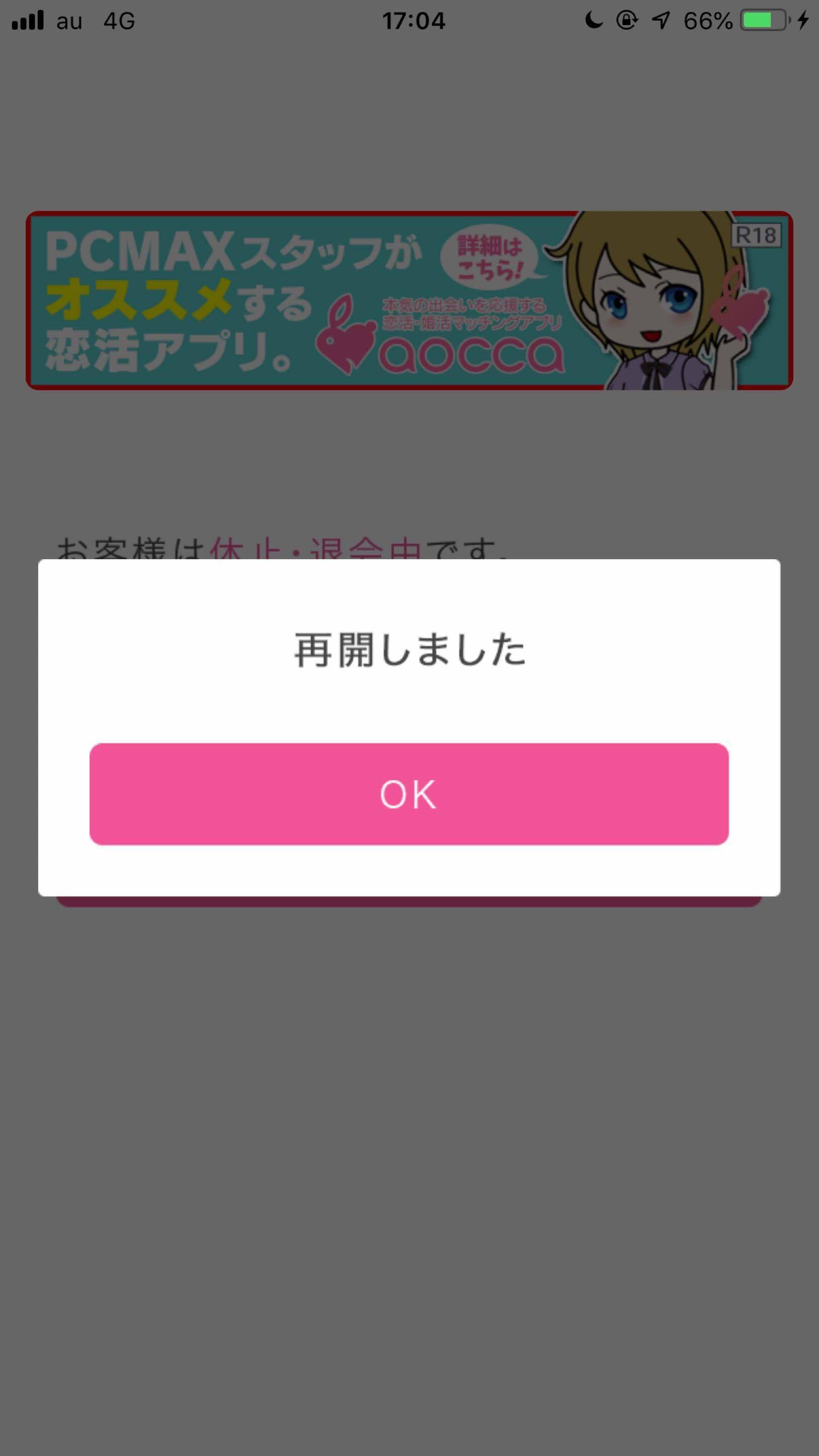
Task: Confirm the 再開しました dialog with OK
Action: tap(408, 794)
